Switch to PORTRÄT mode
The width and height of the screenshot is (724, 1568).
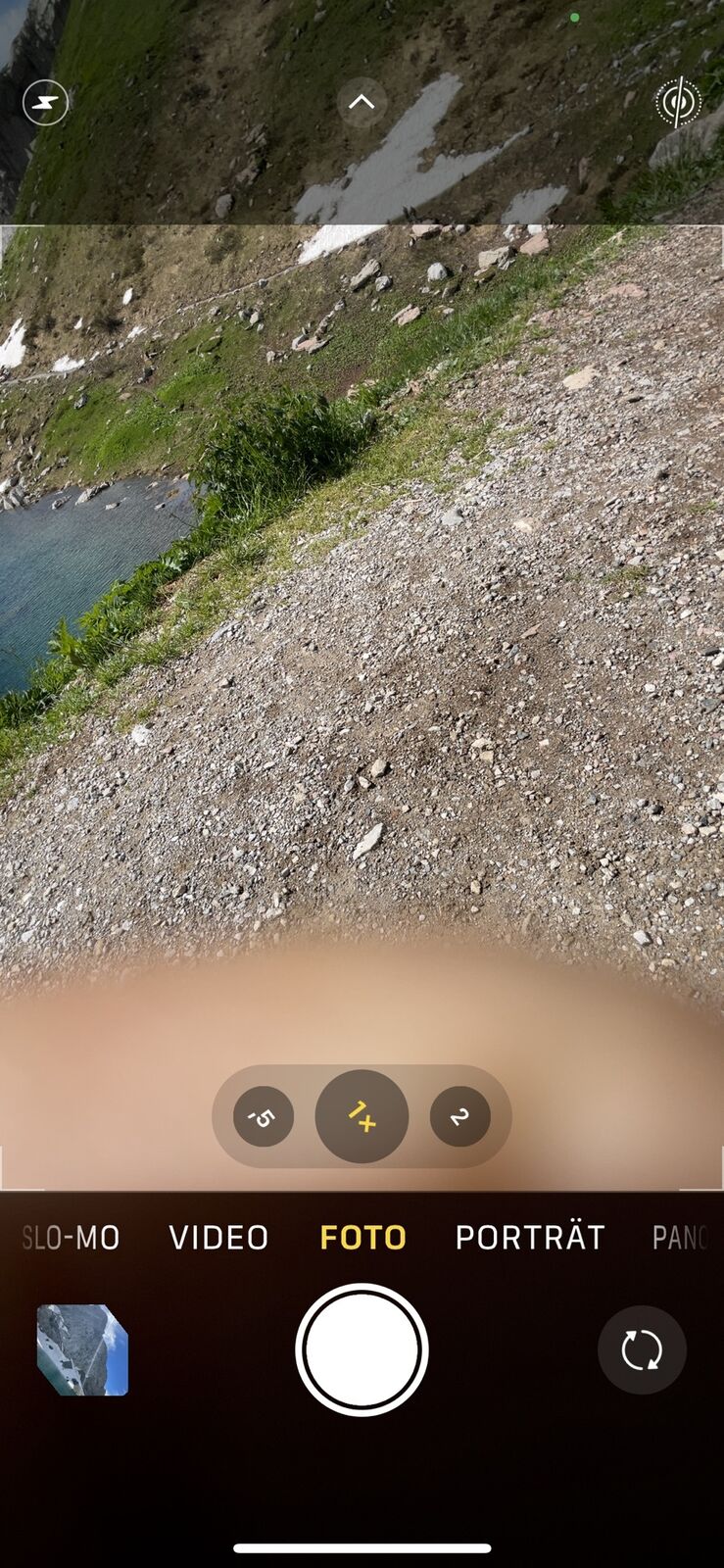click(x=530, y=1238)
